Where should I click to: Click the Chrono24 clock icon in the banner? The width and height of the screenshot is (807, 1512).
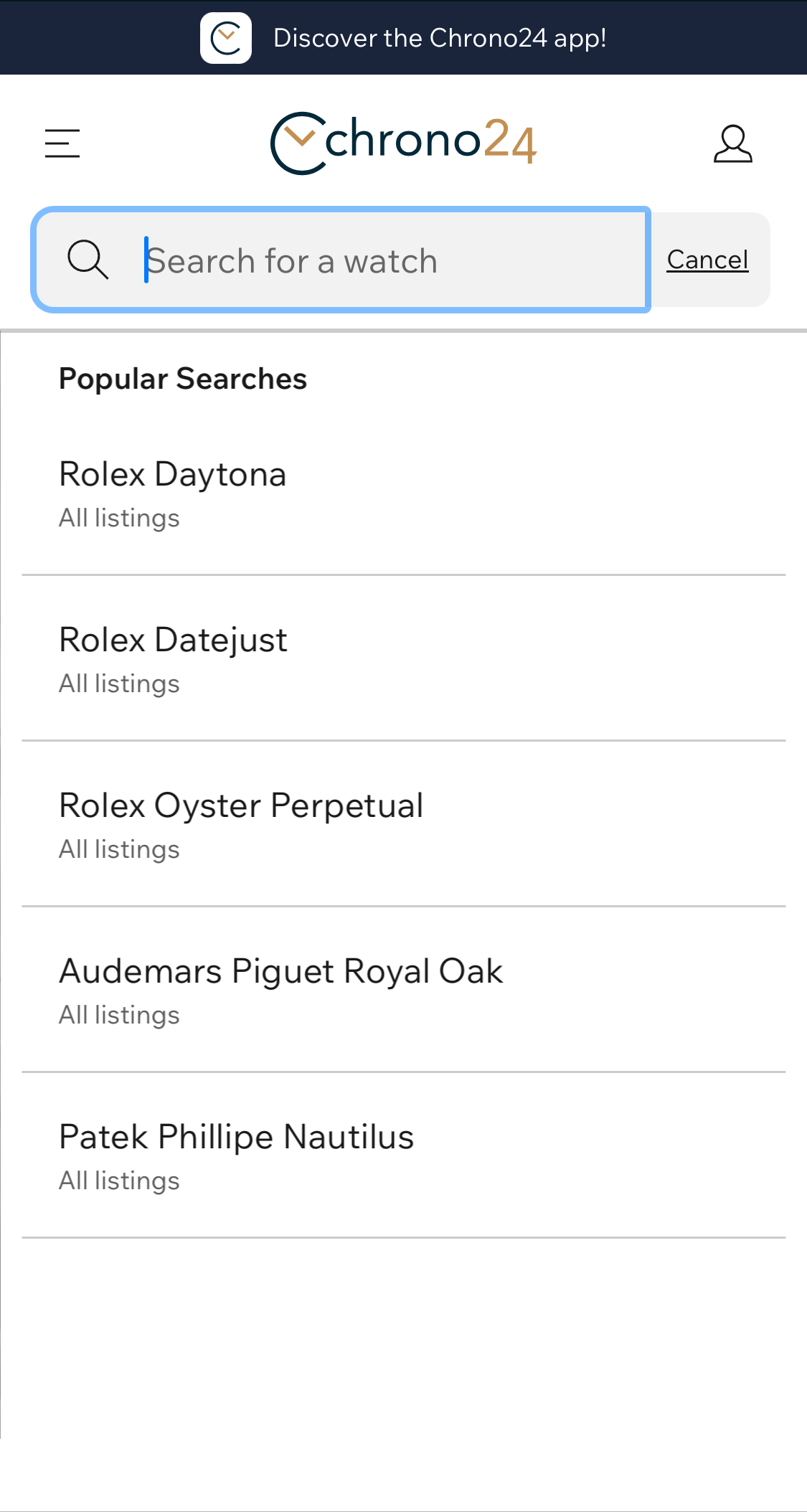point(226,37)
